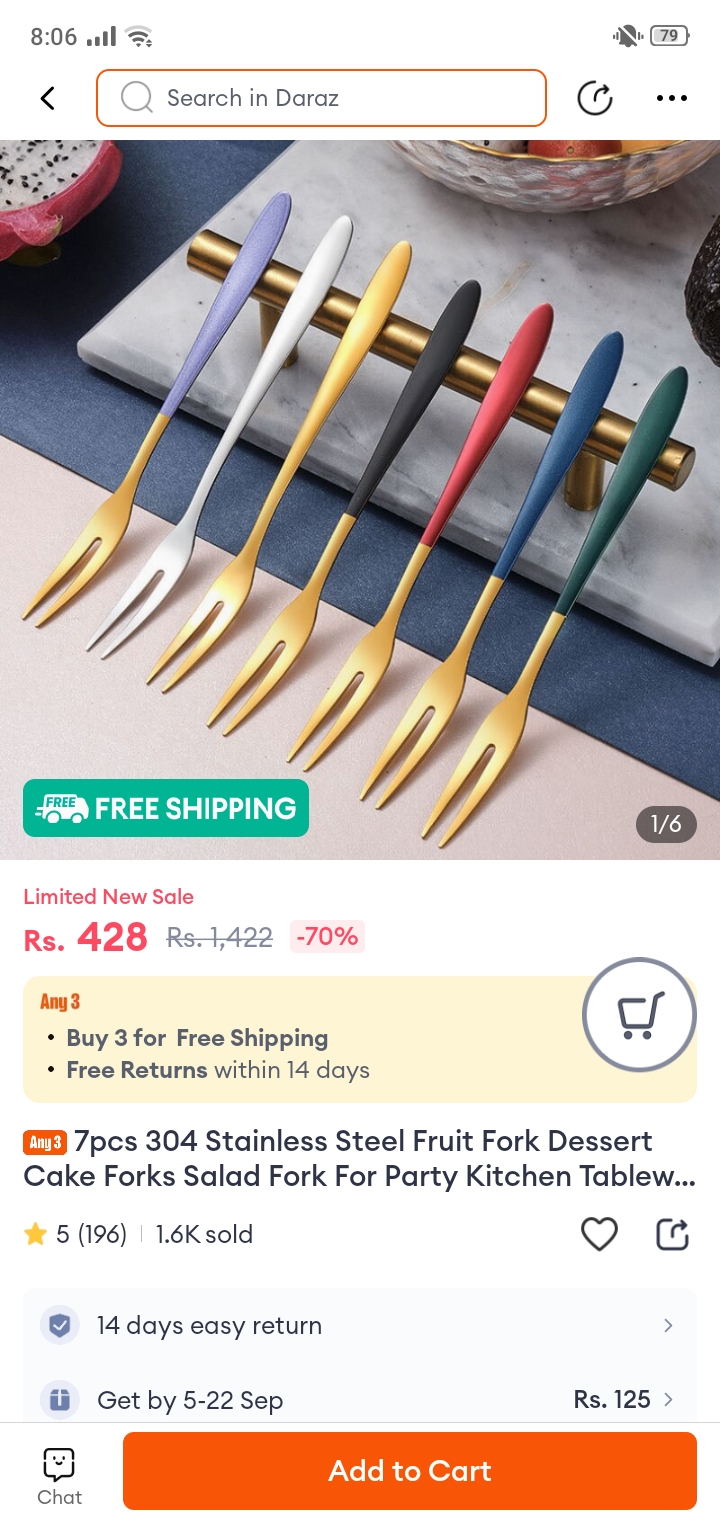Share this product listing
Image resolution: width=720 pixels, height=1520 pixels.
(672, 1234)
